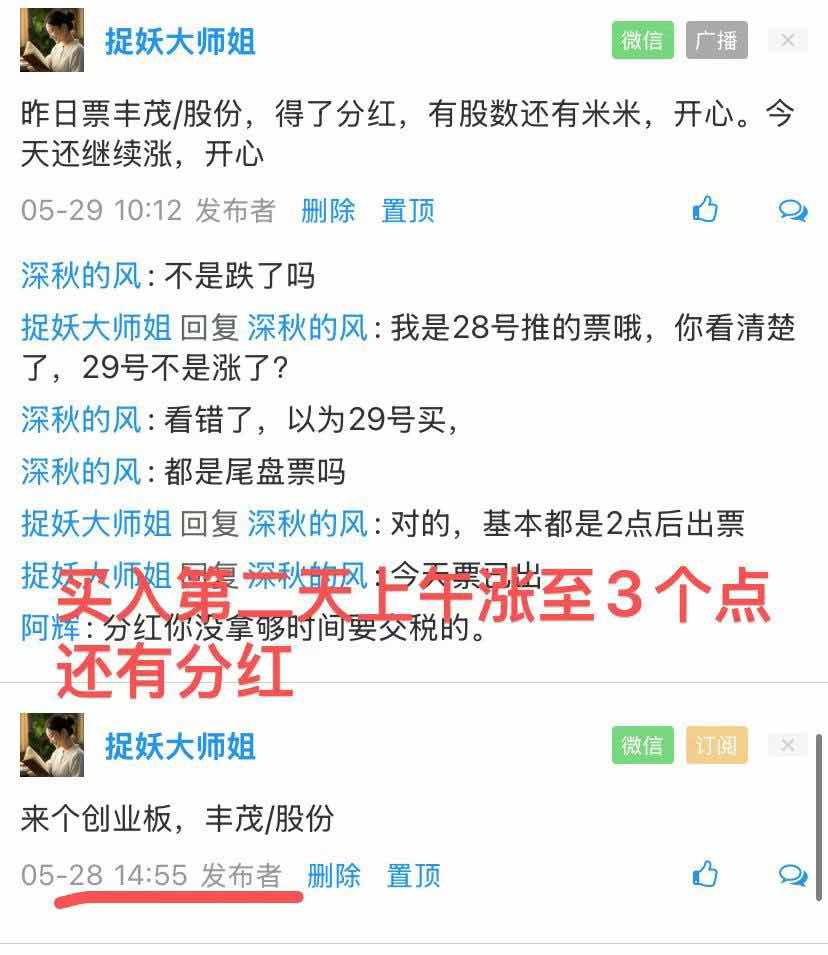Open chat bubble icon on the 05-28 post
Screen dimensions: 828x955
tap(793, 875)
